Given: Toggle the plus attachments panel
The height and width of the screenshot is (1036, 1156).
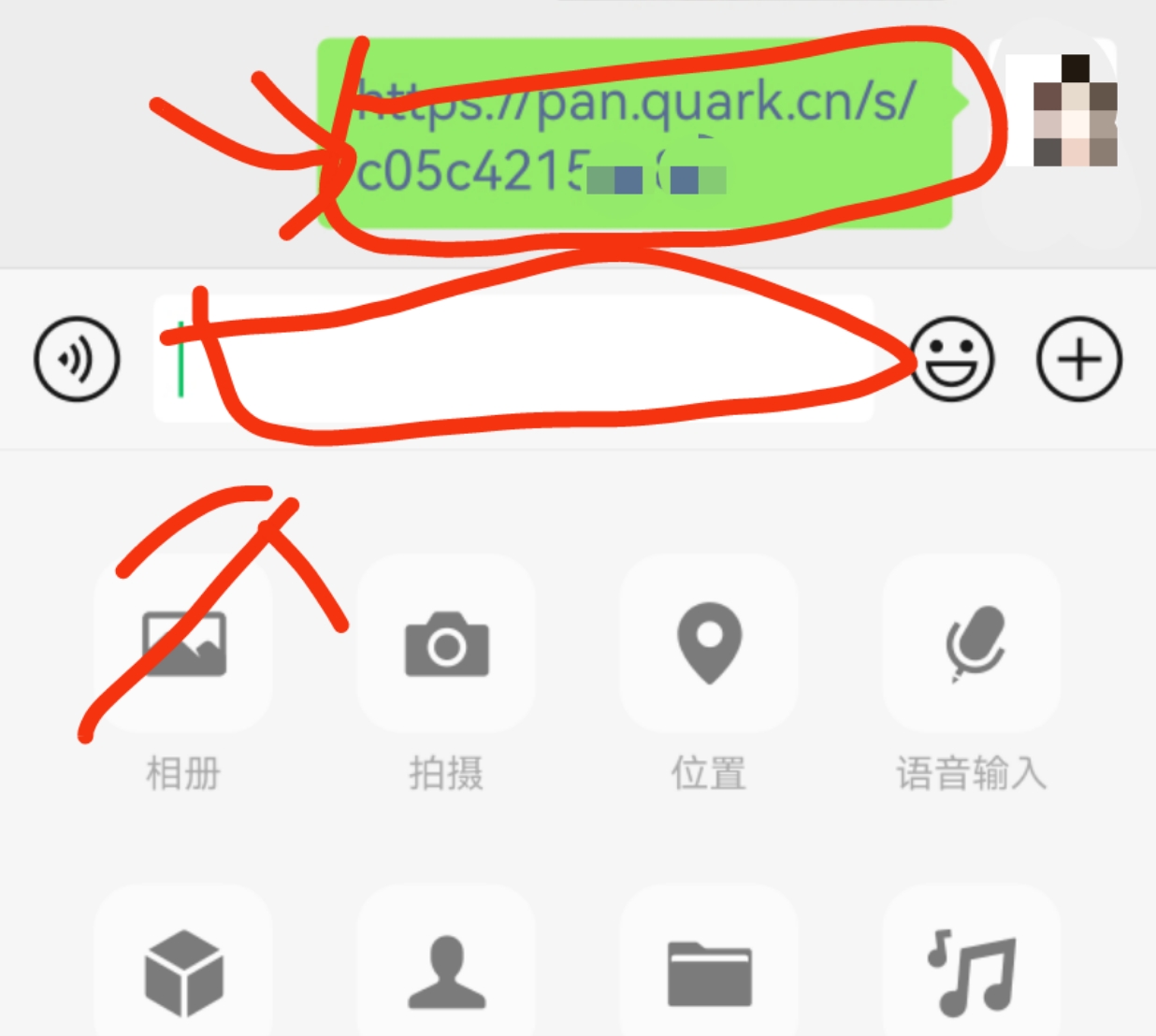Looking at the screenshot, I should 1079,359.
